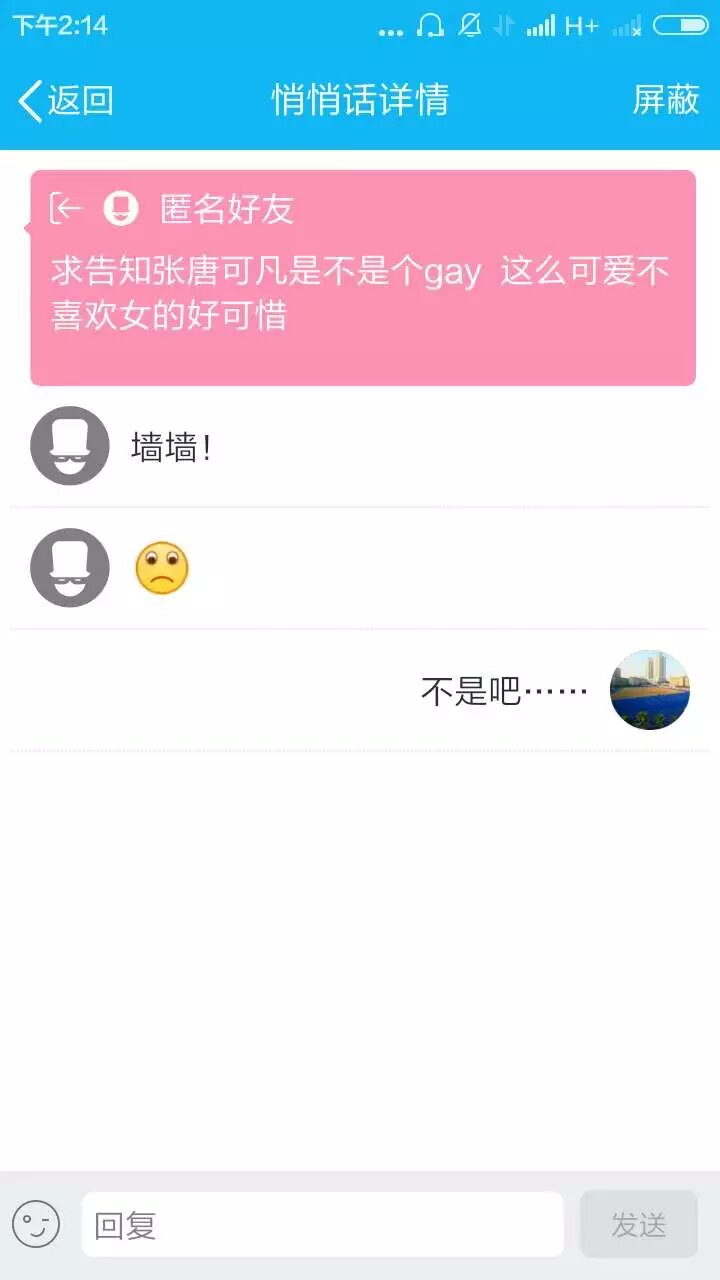Focus the 回复 reply field
The image size is (720, 1280).
(x=322, y=1224)
